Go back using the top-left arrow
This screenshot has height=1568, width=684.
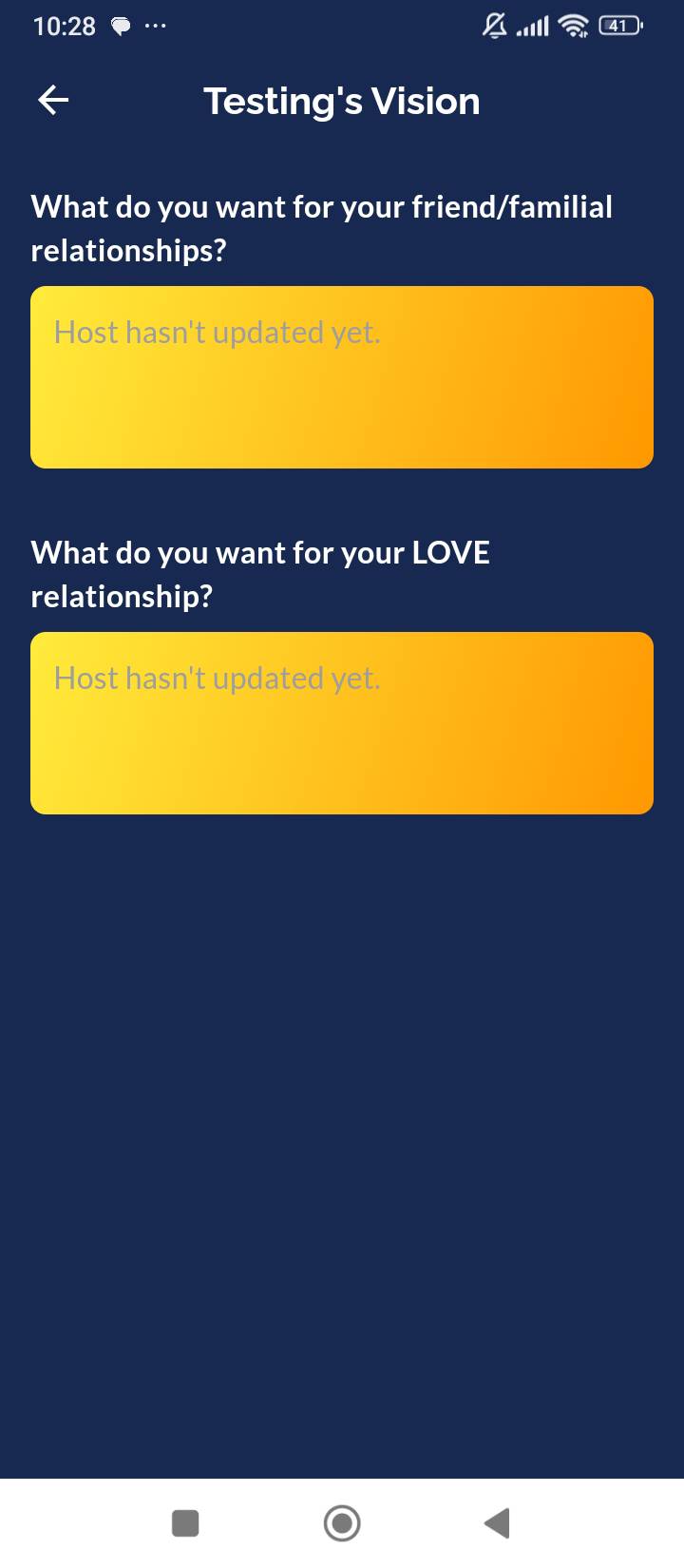(x=53, y=100)
